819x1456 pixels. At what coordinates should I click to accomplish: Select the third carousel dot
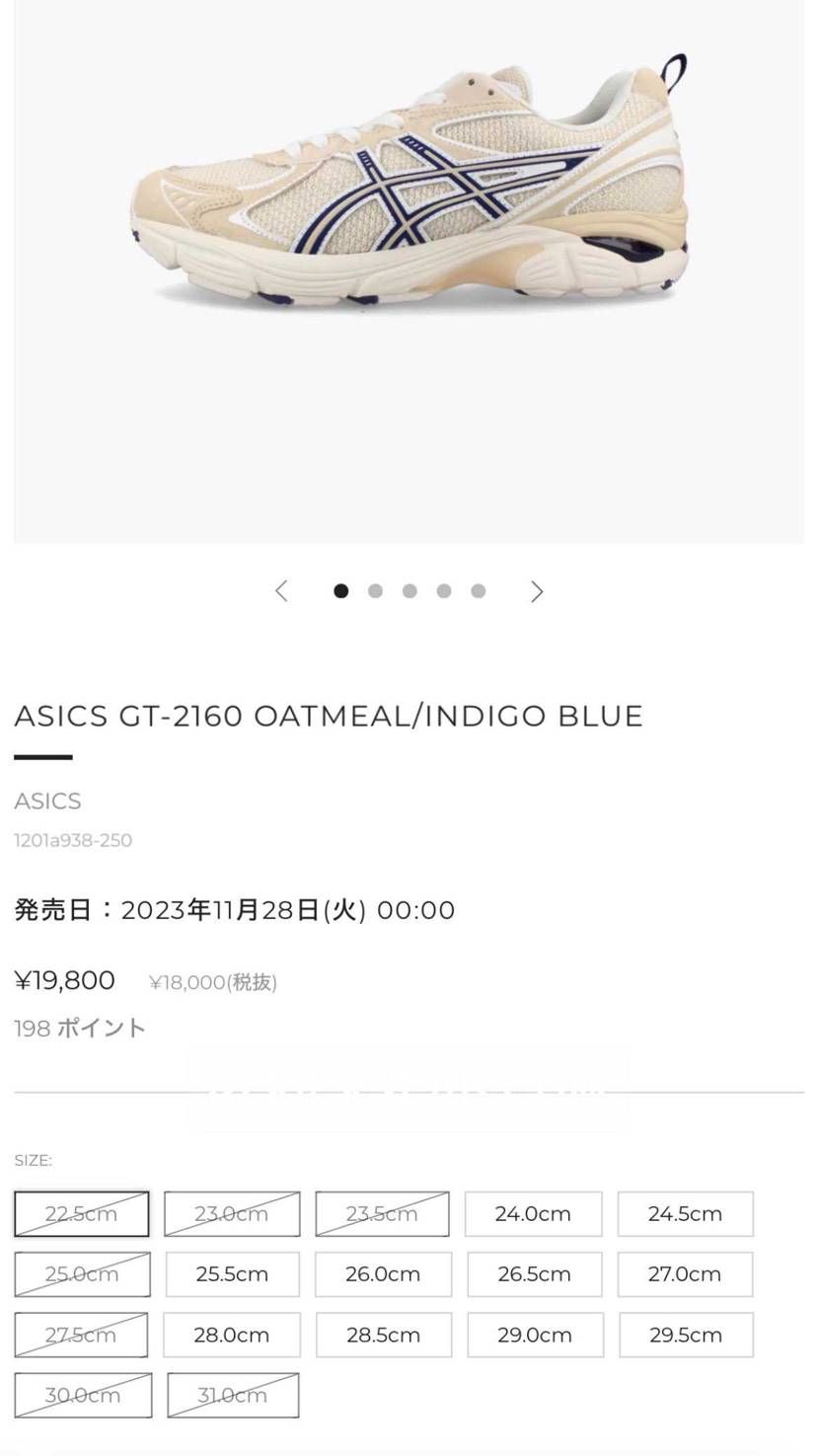[x=409, y=590]
